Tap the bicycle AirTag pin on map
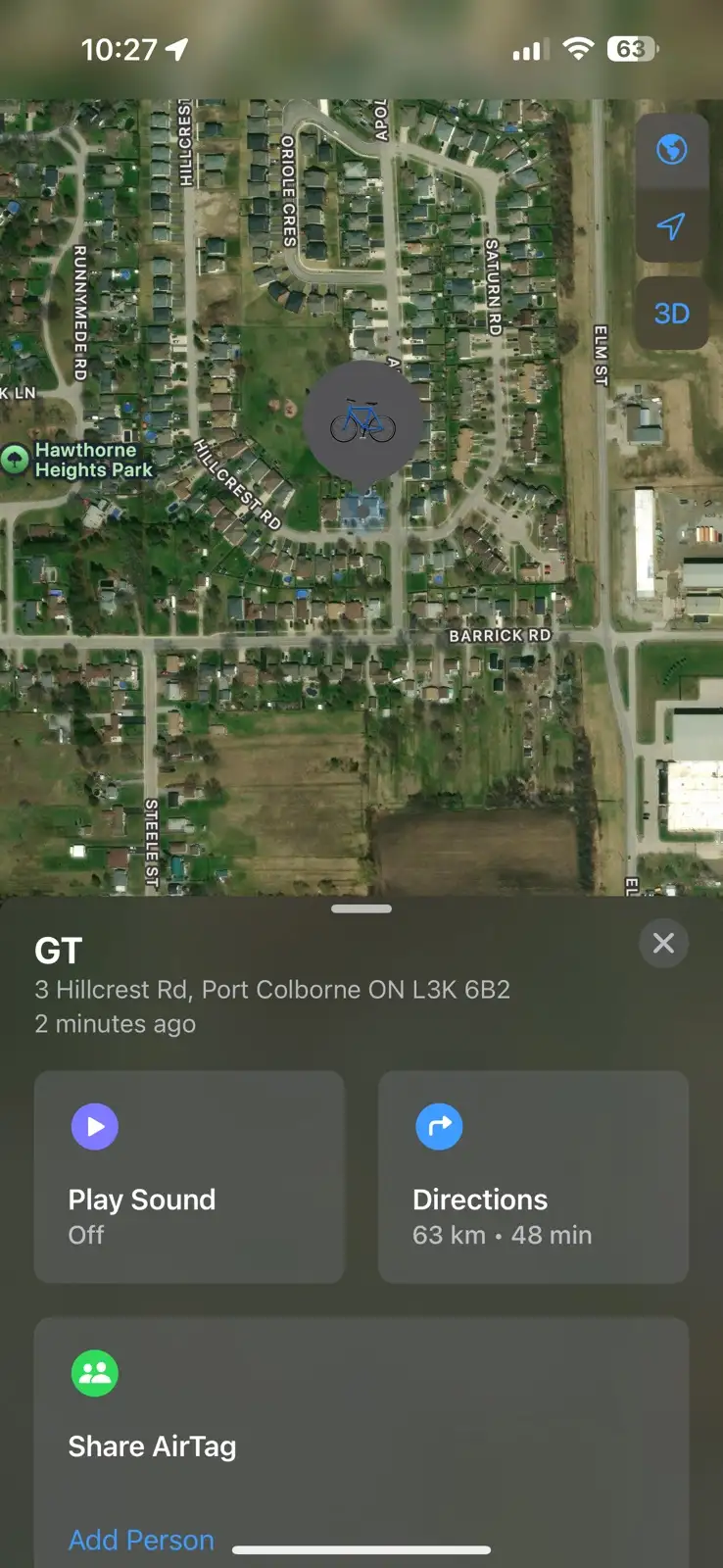The width and height of the screenshot is (723, 1568). coord(362,421)
